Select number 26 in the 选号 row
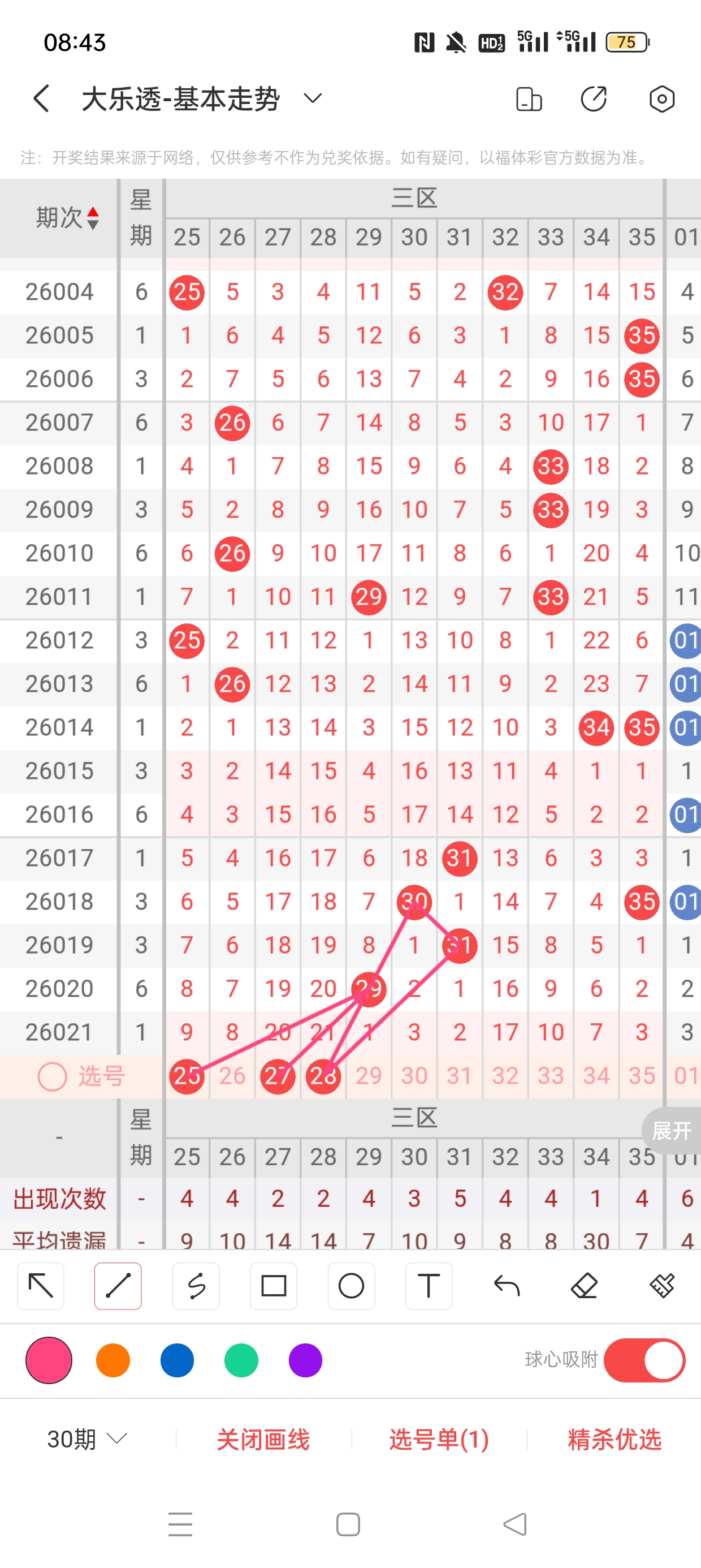 point(232,1075)
